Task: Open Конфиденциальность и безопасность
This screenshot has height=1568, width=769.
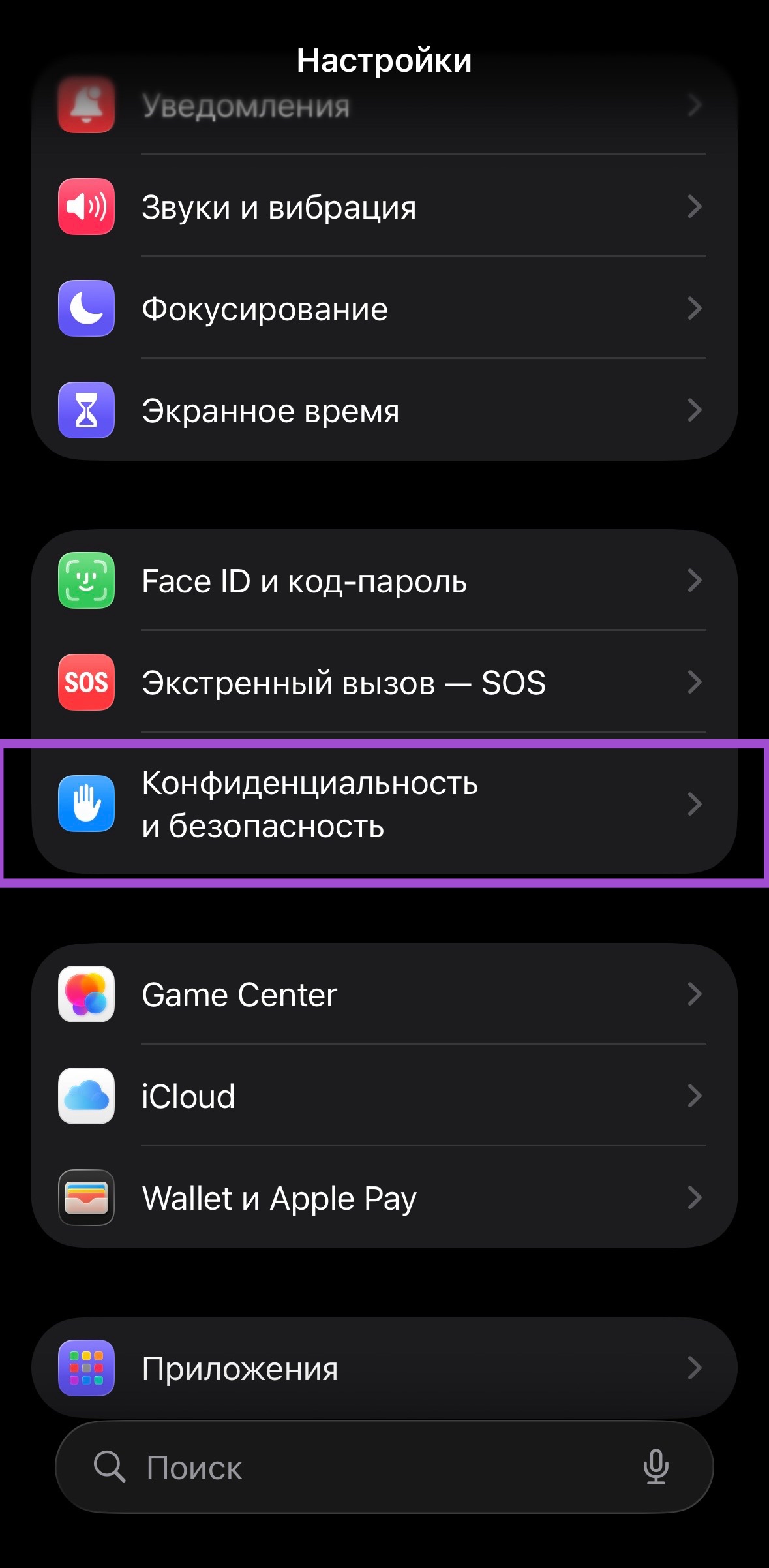Action: coord(384,804)
